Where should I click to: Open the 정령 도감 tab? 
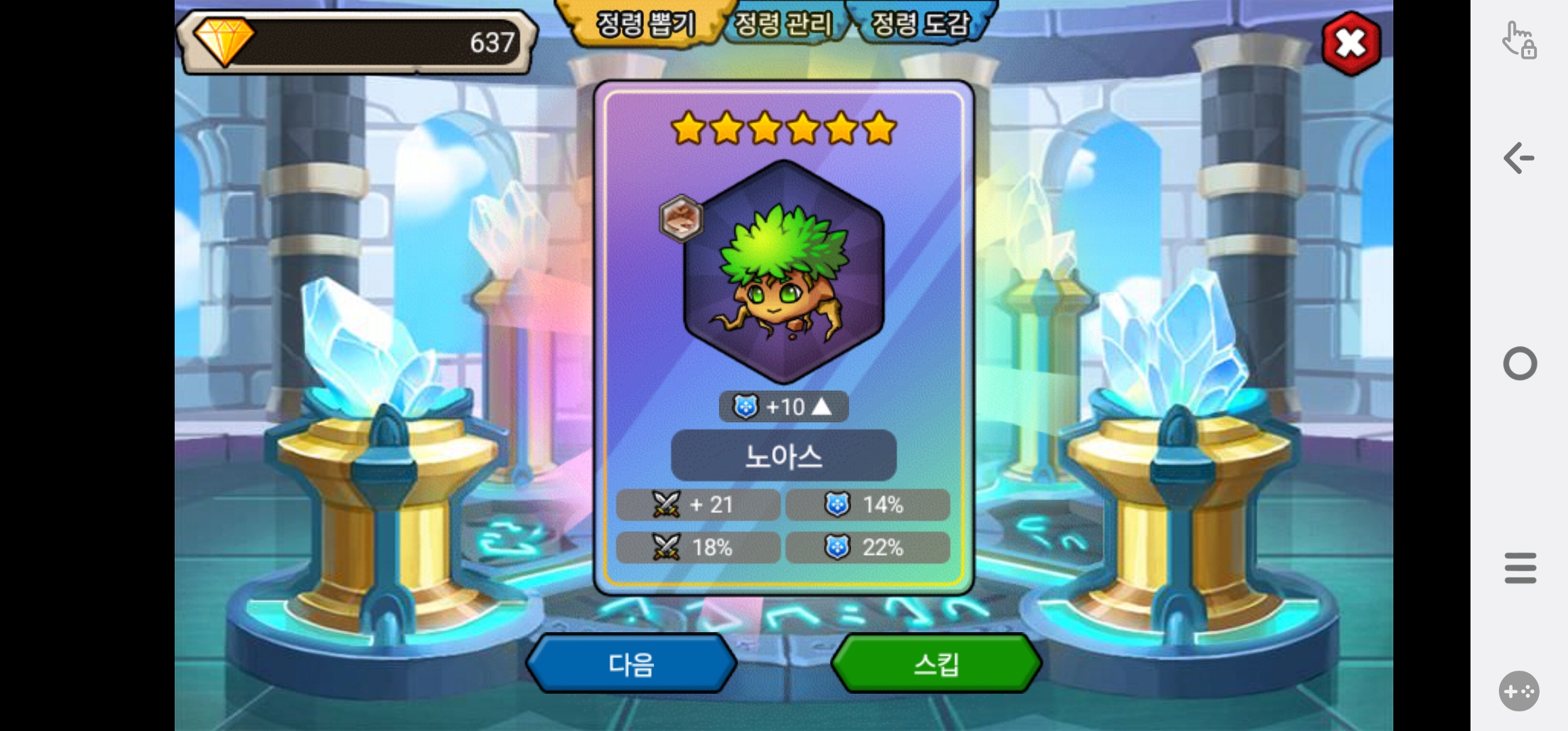[x=921, y=24]
